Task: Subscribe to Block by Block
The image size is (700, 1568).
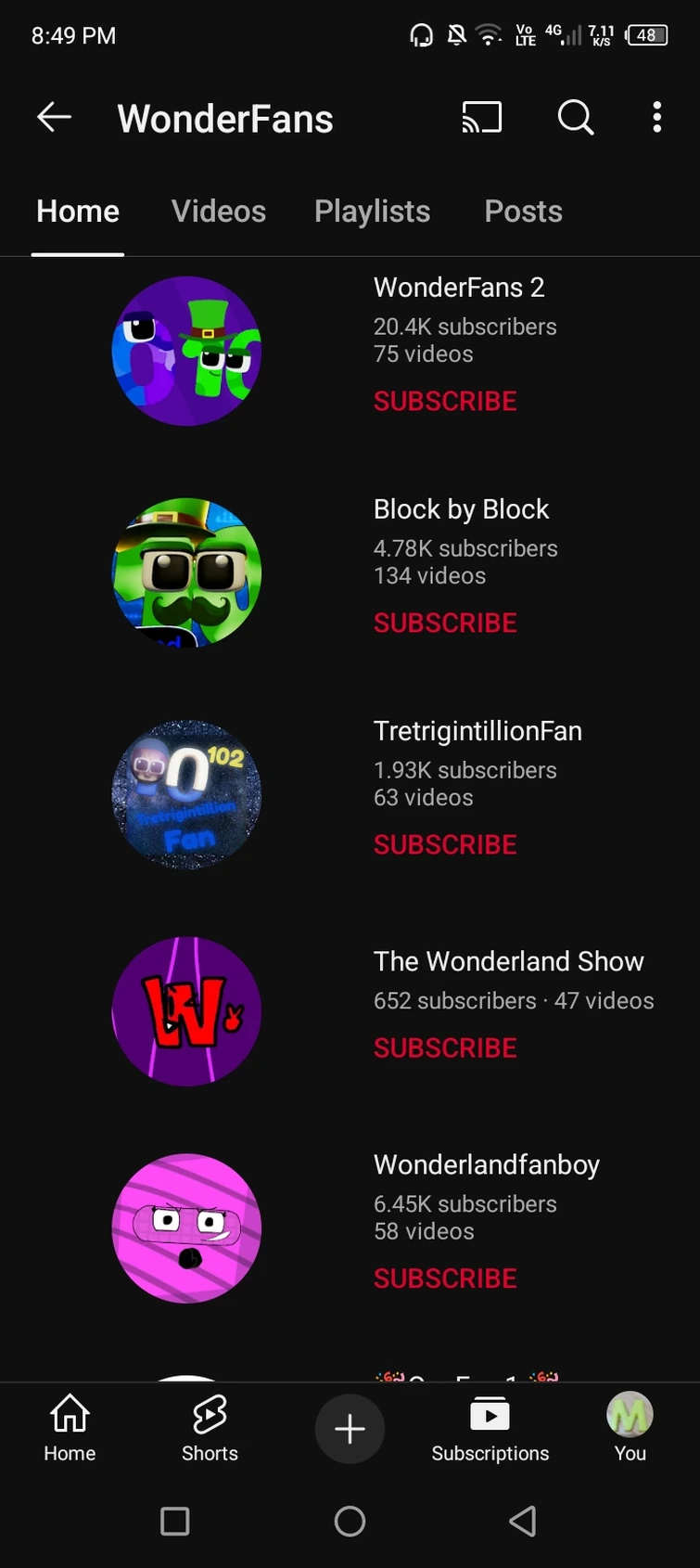Action: click(x=445, y=623)
